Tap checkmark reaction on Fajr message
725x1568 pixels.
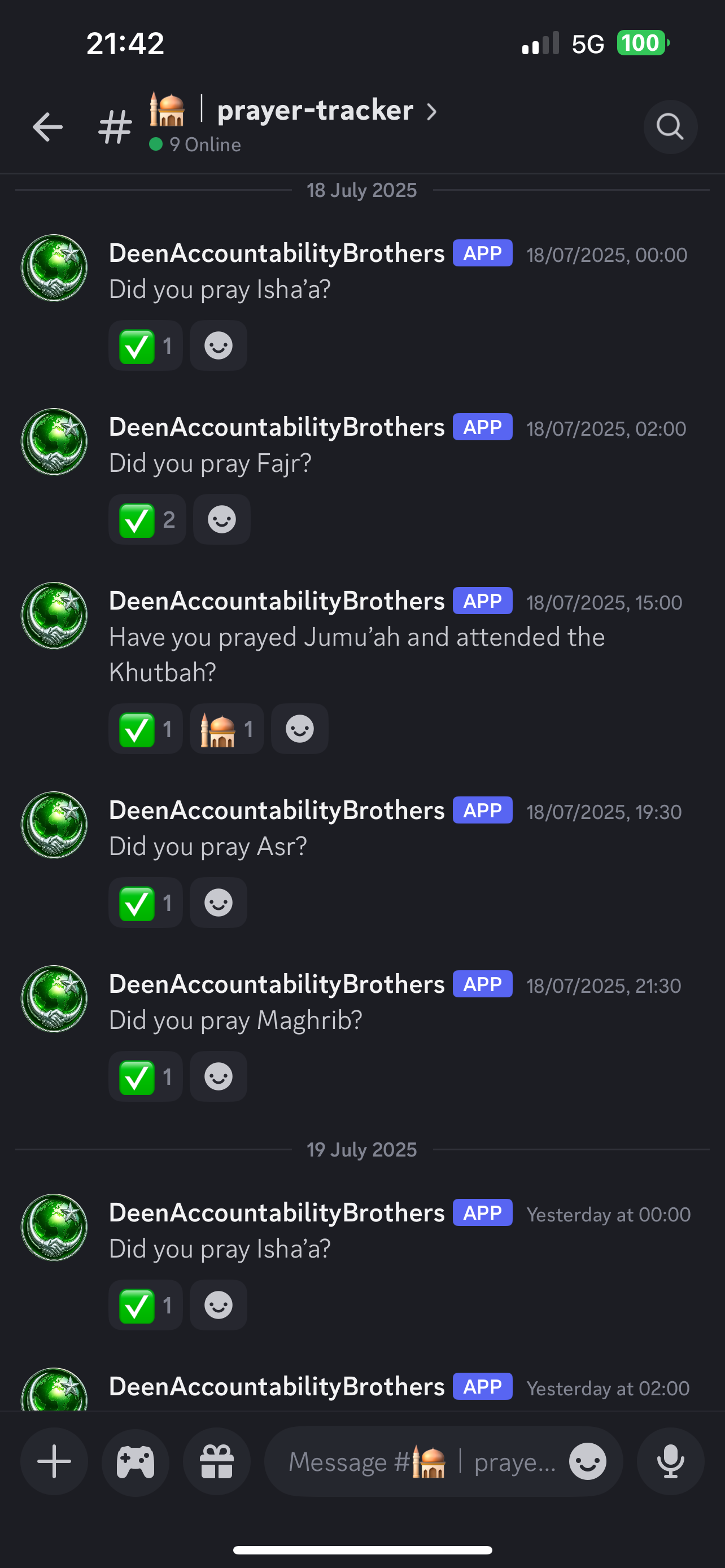click(147, 519)
